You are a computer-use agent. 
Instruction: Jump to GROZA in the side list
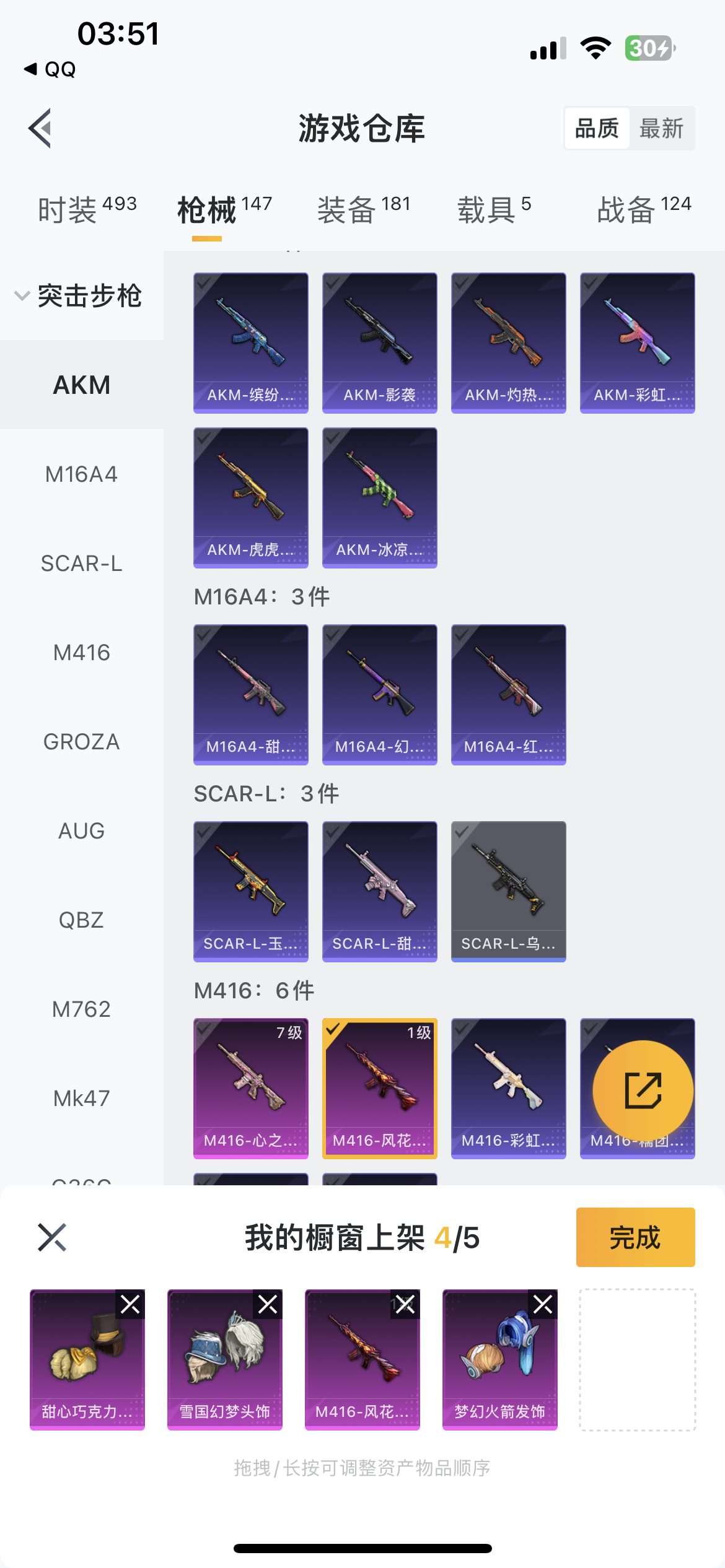click(x=82, y=742)
